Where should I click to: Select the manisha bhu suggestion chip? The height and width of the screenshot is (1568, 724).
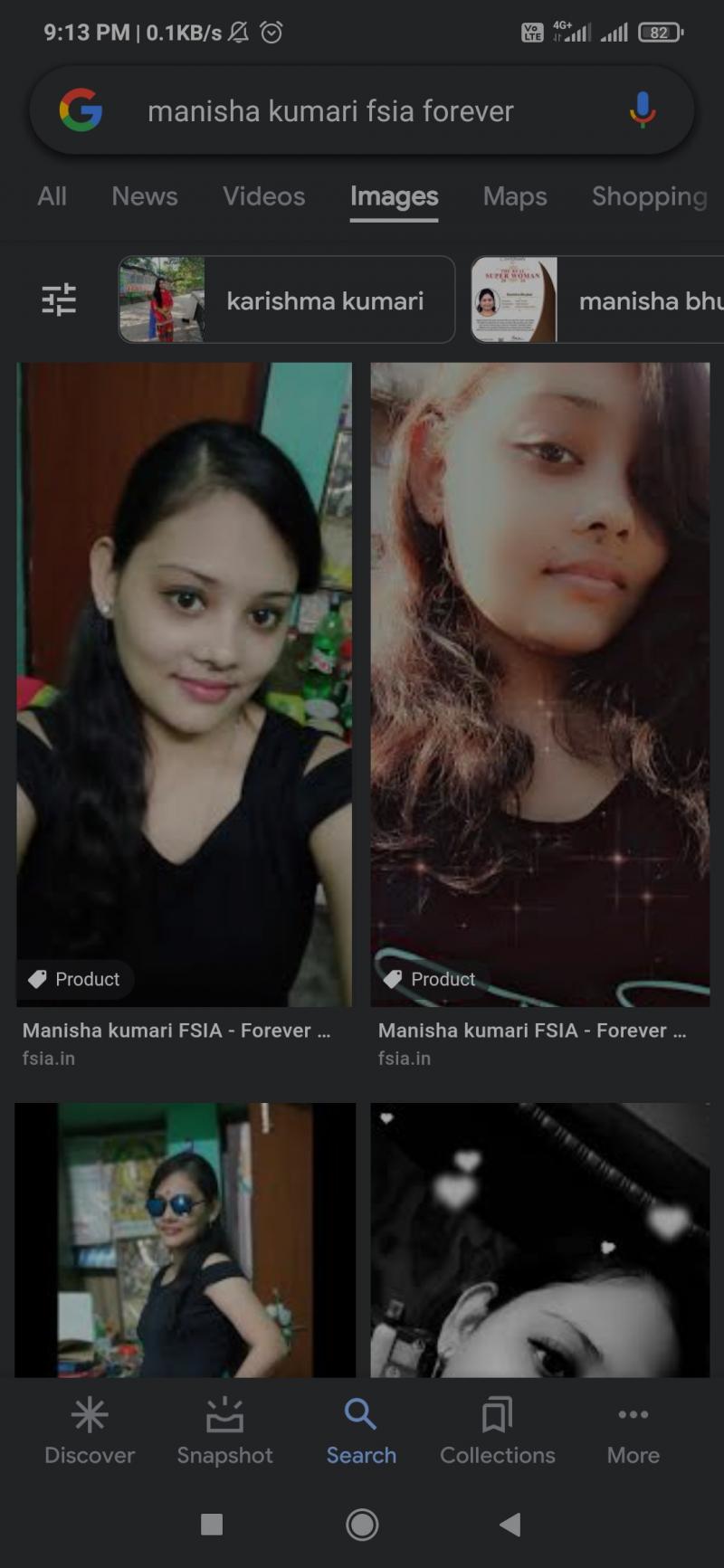pyautogui.click(x=597, y=299)
